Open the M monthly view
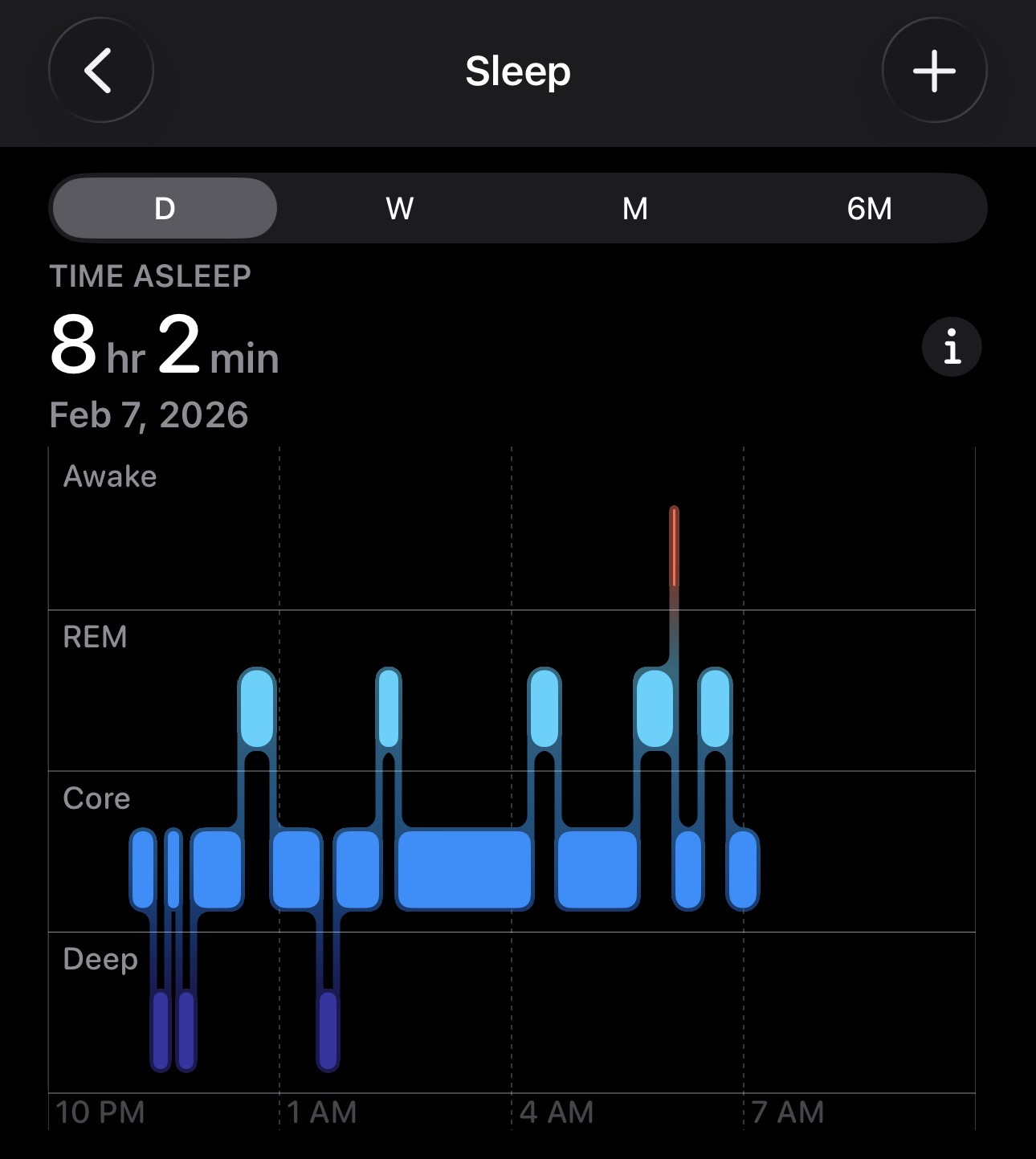Image resolution: width=1036 pixels, height=1159 pixels. point(634,208)
